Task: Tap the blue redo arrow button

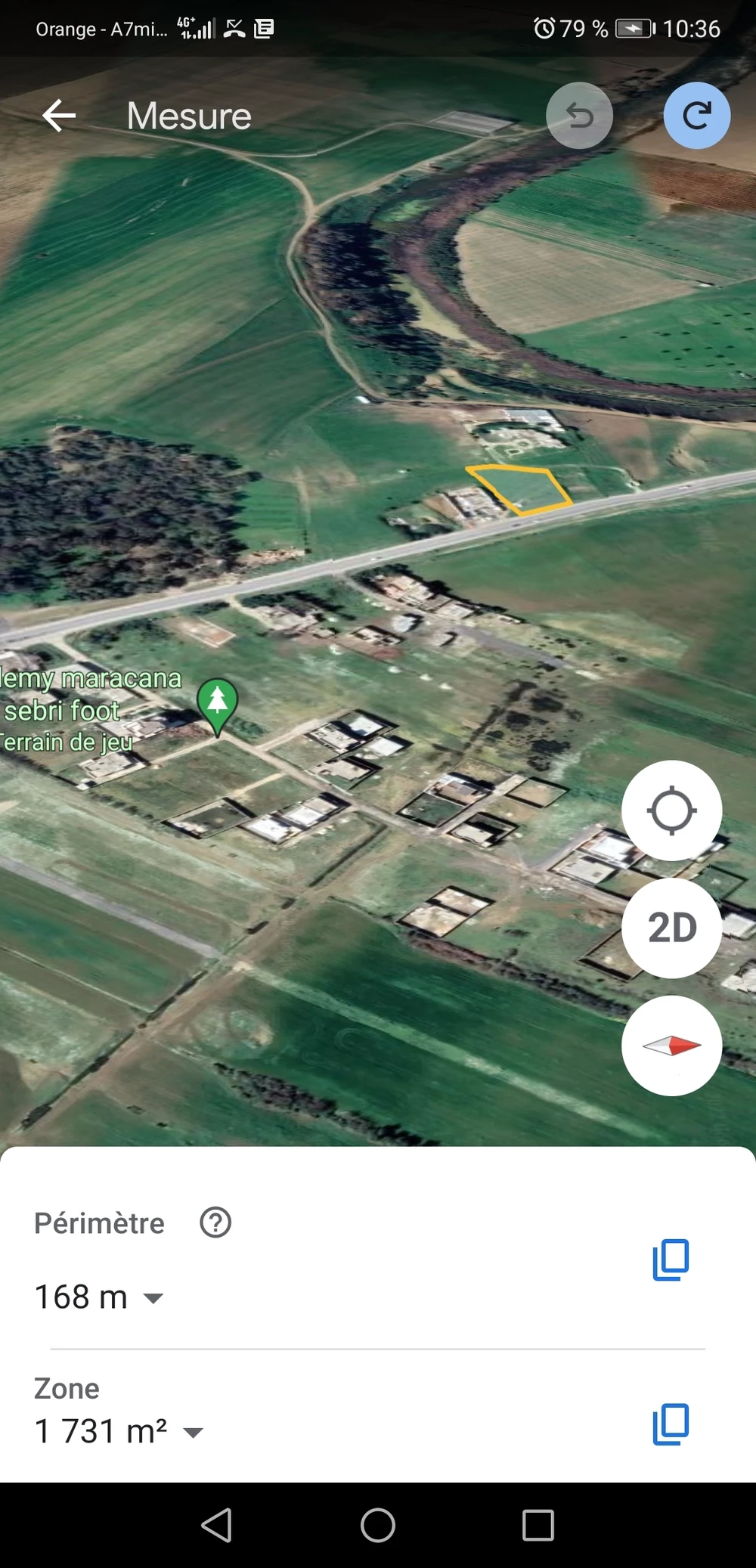Action: pyautogui.click(x=696, y=116)
